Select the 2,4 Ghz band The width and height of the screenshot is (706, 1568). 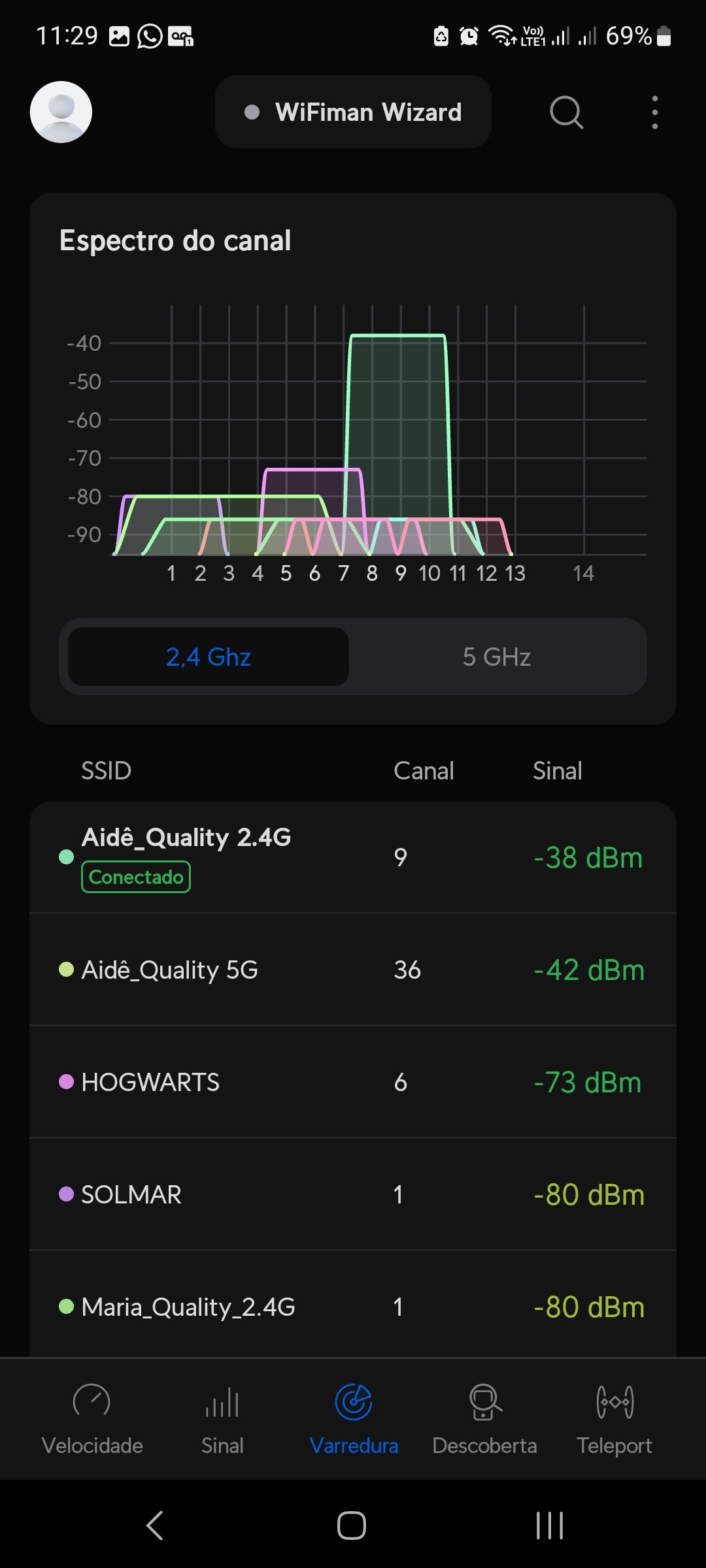[209, 657]
